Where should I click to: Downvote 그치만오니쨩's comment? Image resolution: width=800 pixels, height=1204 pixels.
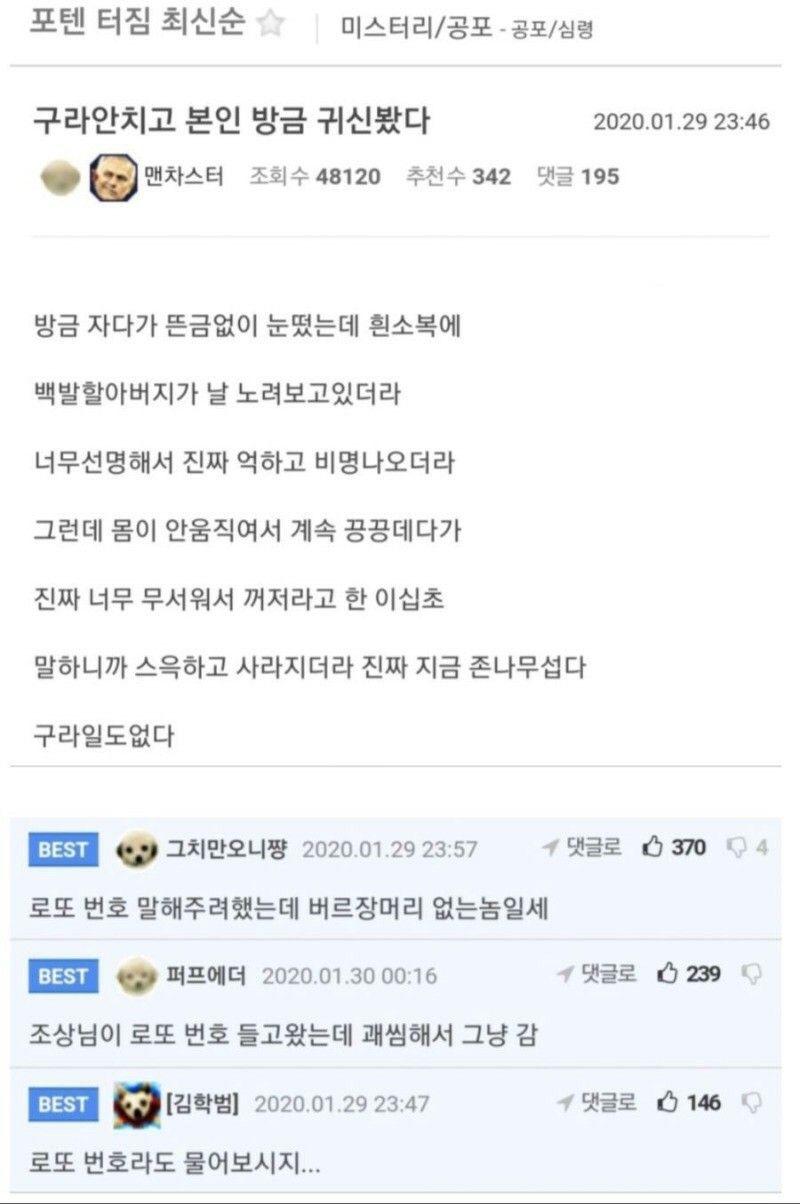coord(738,848)
